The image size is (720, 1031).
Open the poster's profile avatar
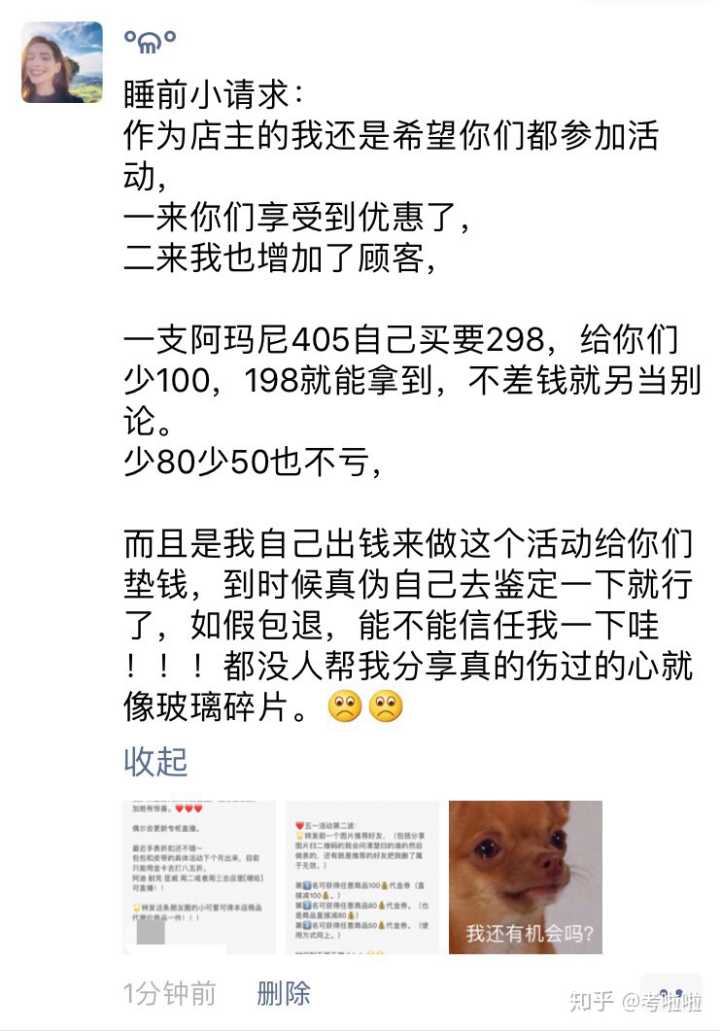coord(62,62)
